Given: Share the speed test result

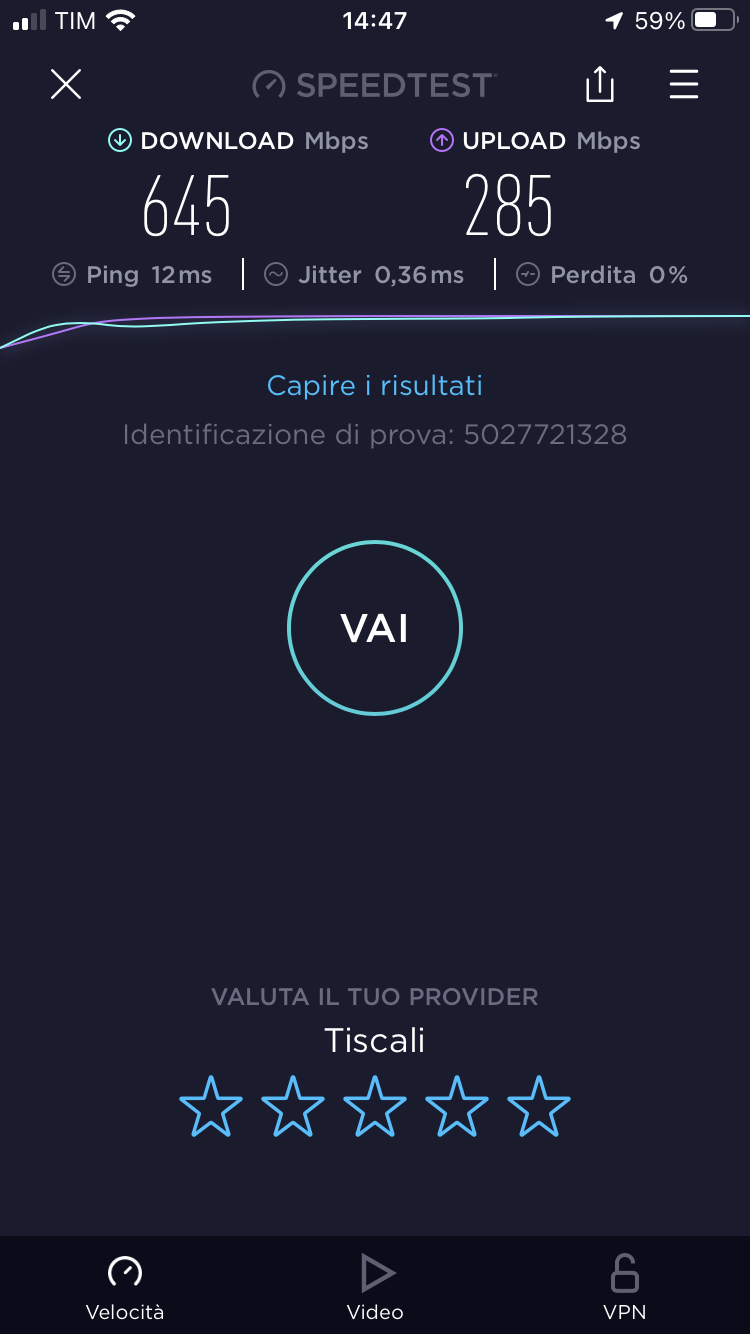Looking at the screenshot, I should coord(599,85).
